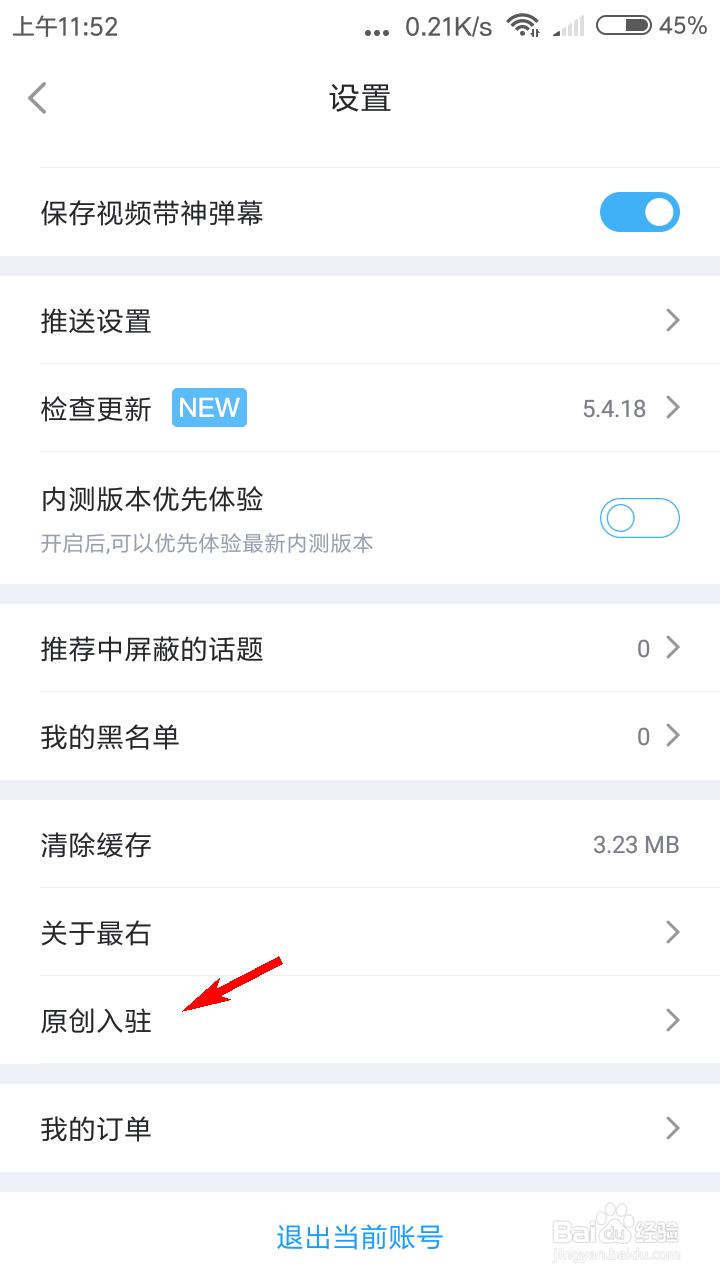Open 检查更新 via its chevron
720x1280 pixels.
pos(672,408)
